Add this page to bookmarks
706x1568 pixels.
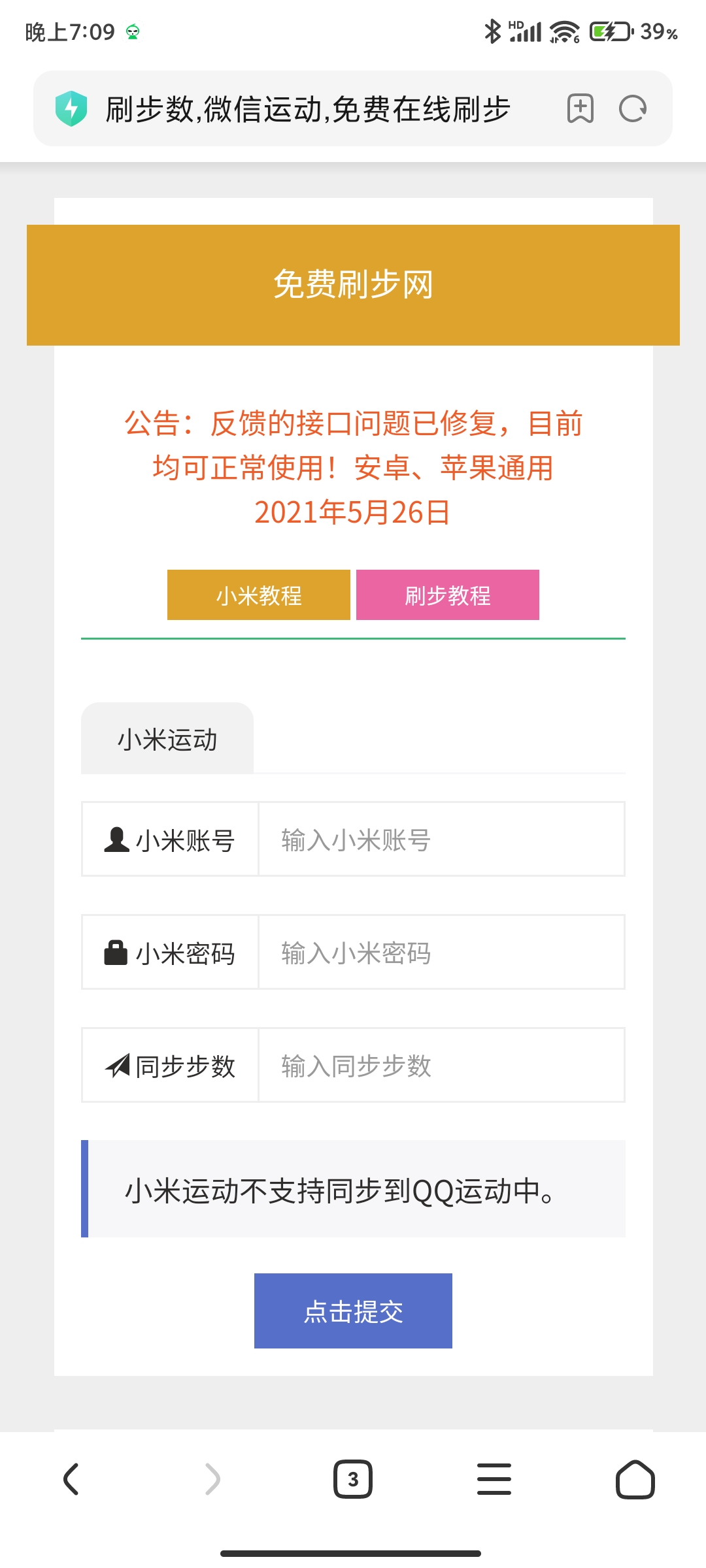pyautogui.click(x=580, y=108)
